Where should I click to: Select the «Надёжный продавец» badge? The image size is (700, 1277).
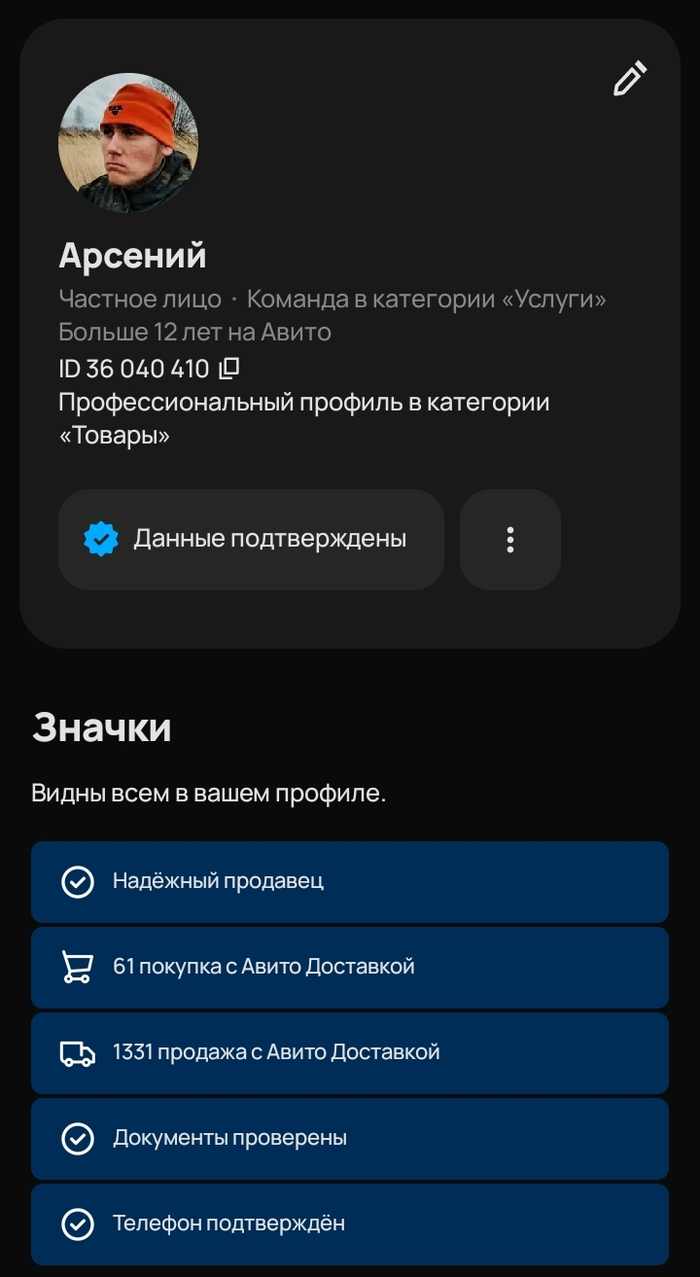(x=350, y=882)
